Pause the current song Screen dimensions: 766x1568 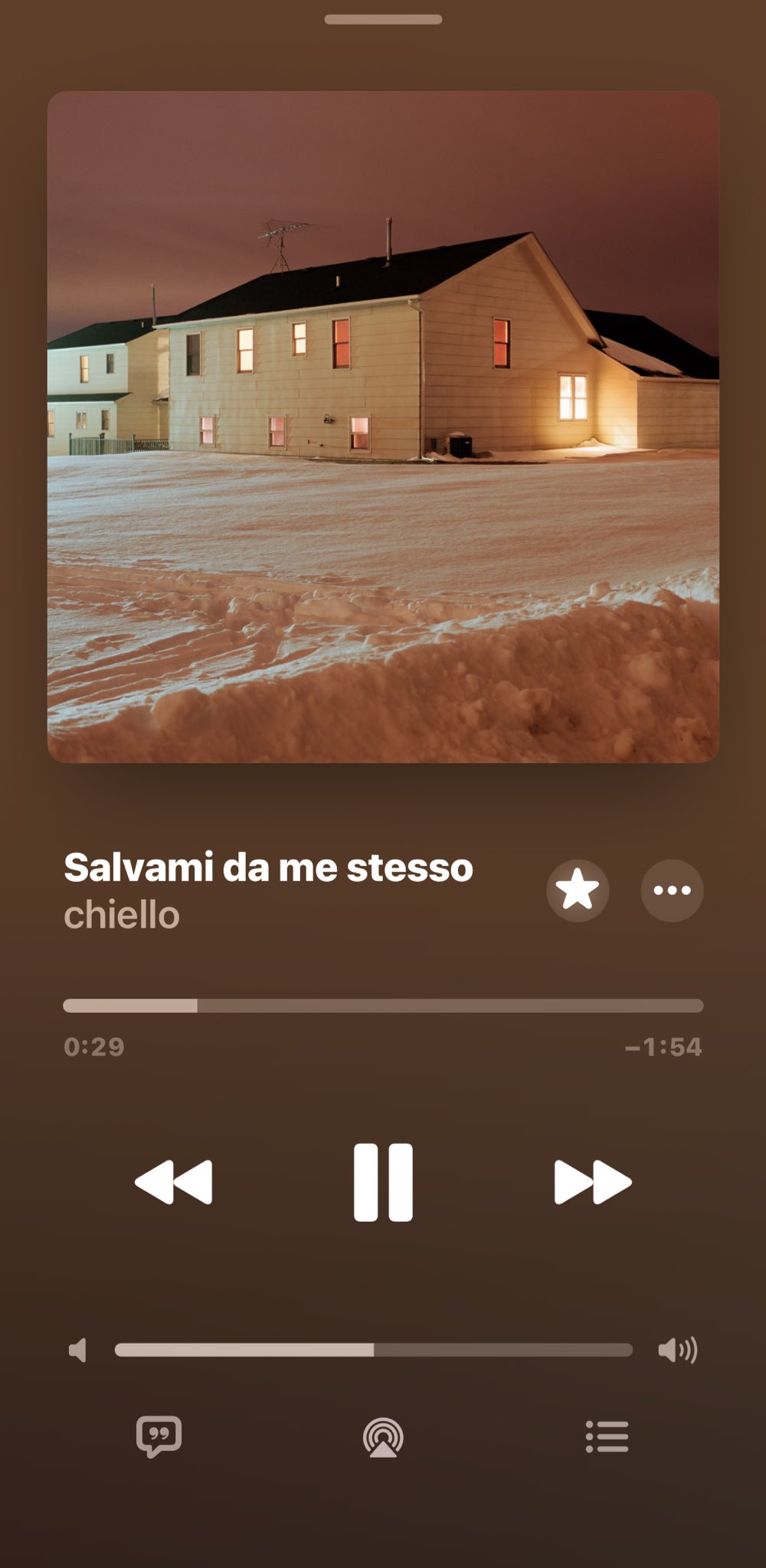383,1182
